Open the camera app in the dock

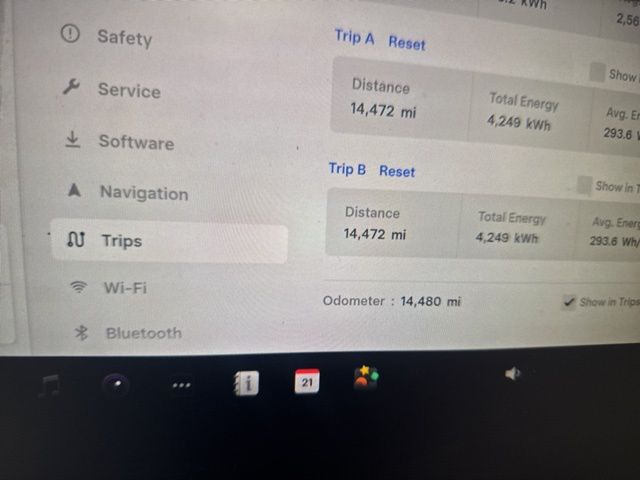(115, 384)
